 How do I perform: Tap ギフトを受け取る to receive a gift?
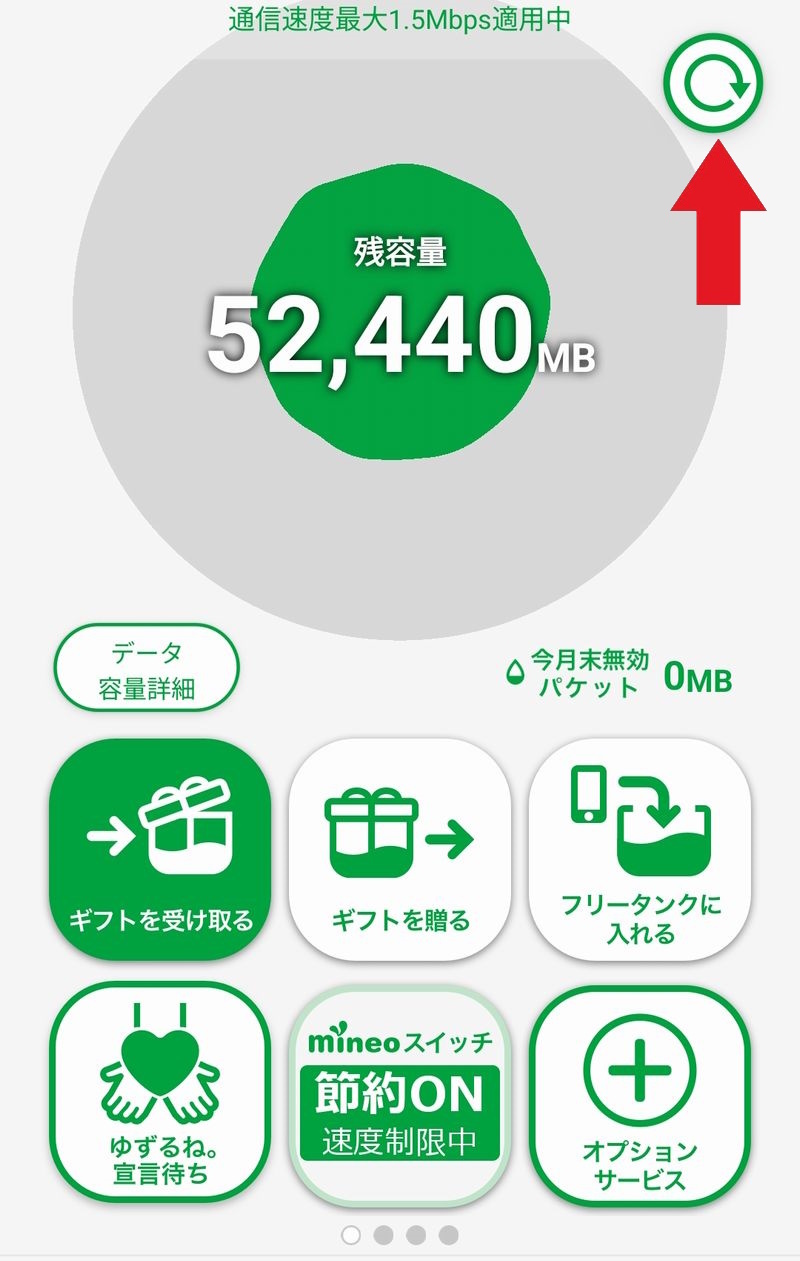pos(160,849)
